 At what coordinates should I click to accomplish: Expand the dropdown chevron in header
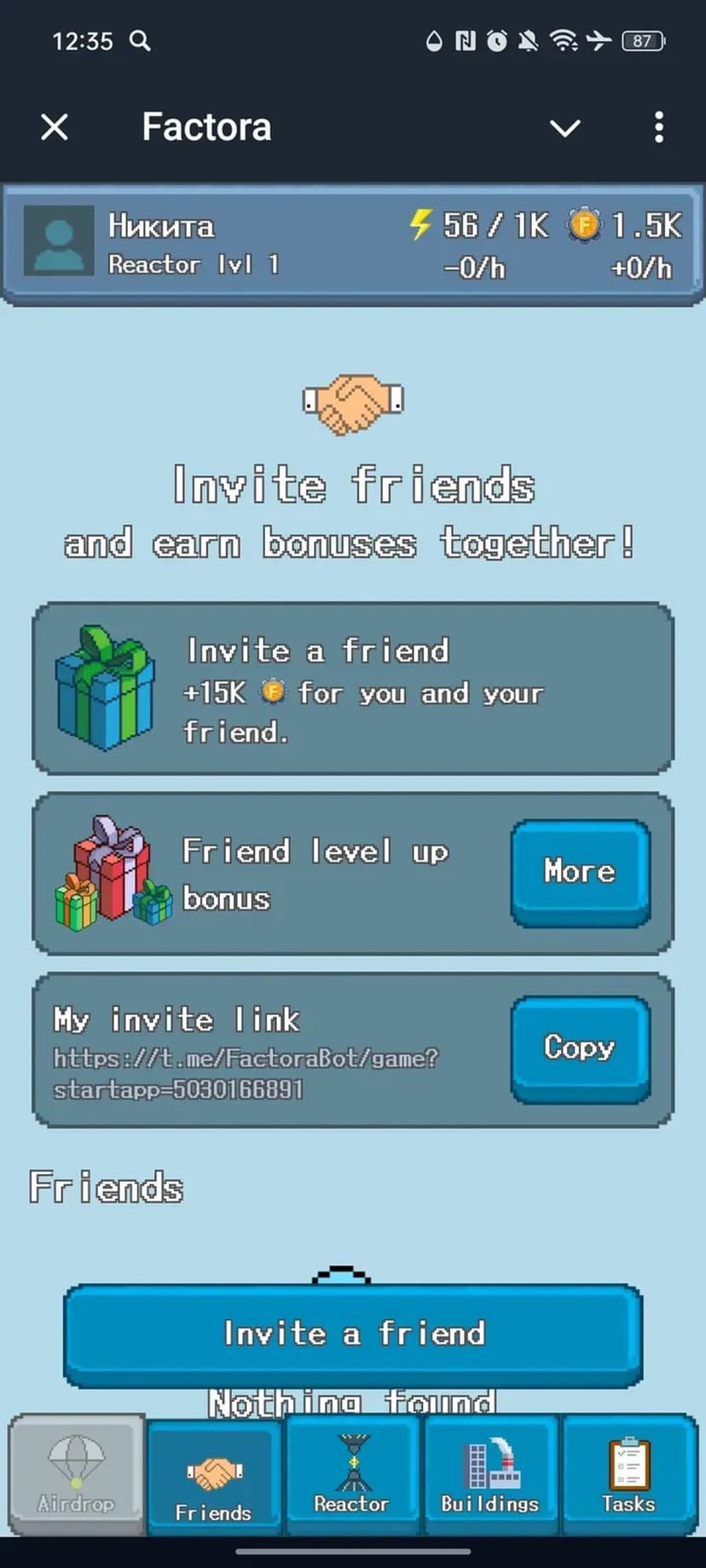point(564,128)
